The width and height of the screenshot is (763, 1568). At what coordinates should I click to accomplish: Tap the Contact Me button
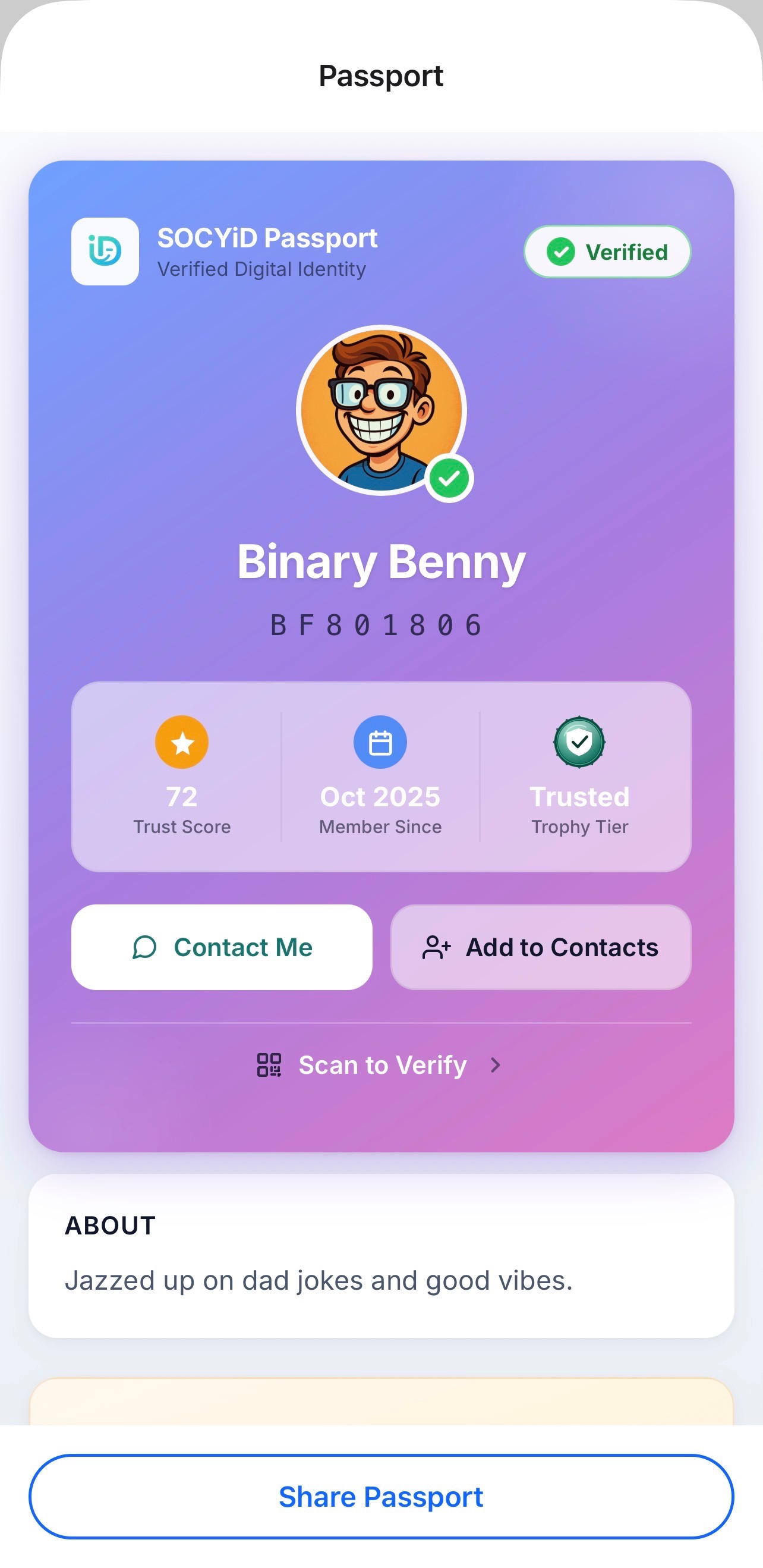222,947
